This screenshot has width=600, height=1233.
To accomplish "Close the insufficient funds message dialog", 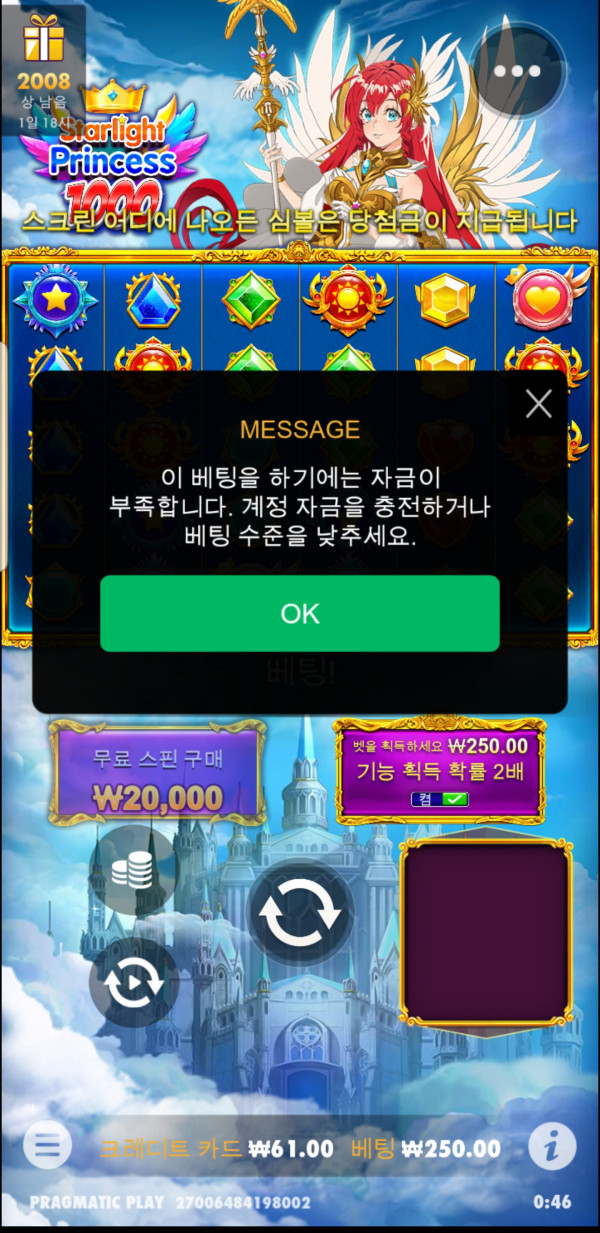I will pos(539,403).
